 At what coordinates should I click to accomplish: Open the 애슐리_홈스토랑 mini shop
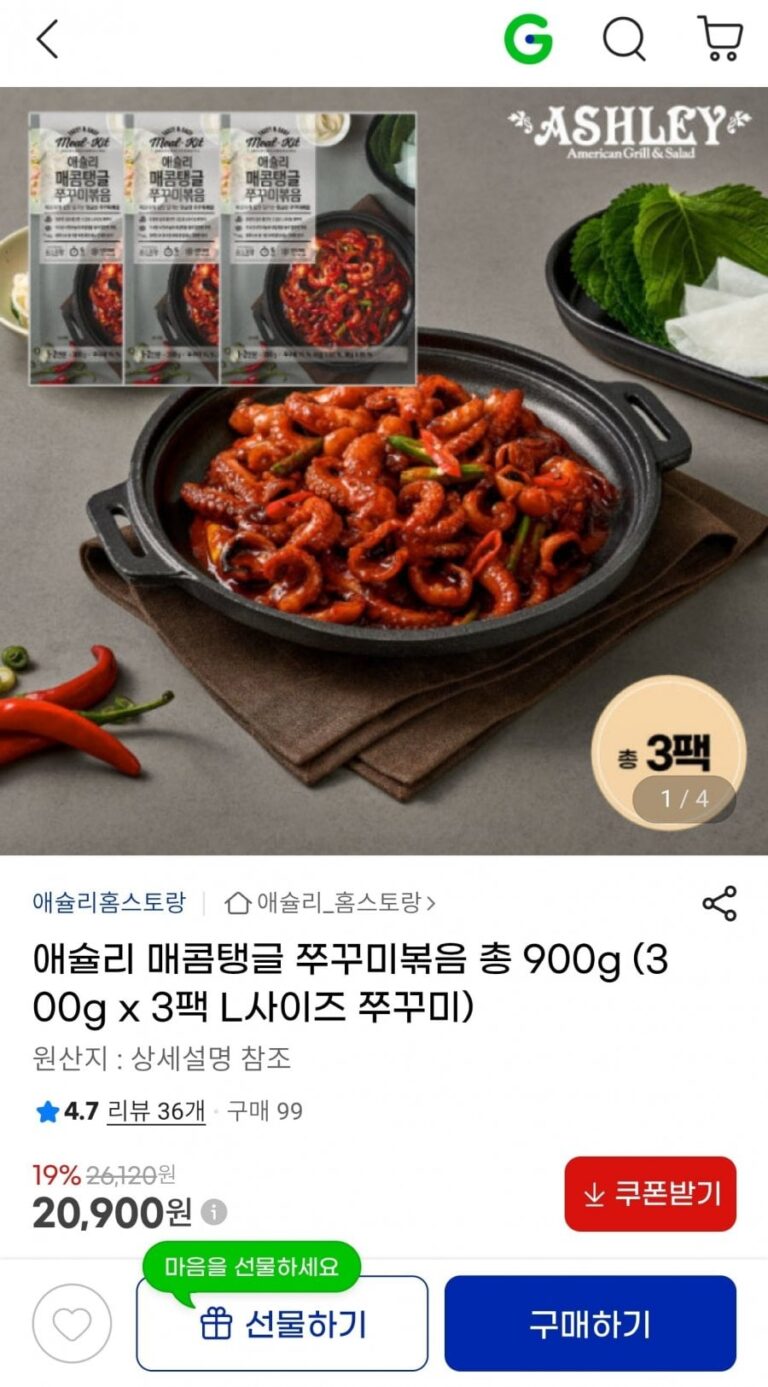330,903
